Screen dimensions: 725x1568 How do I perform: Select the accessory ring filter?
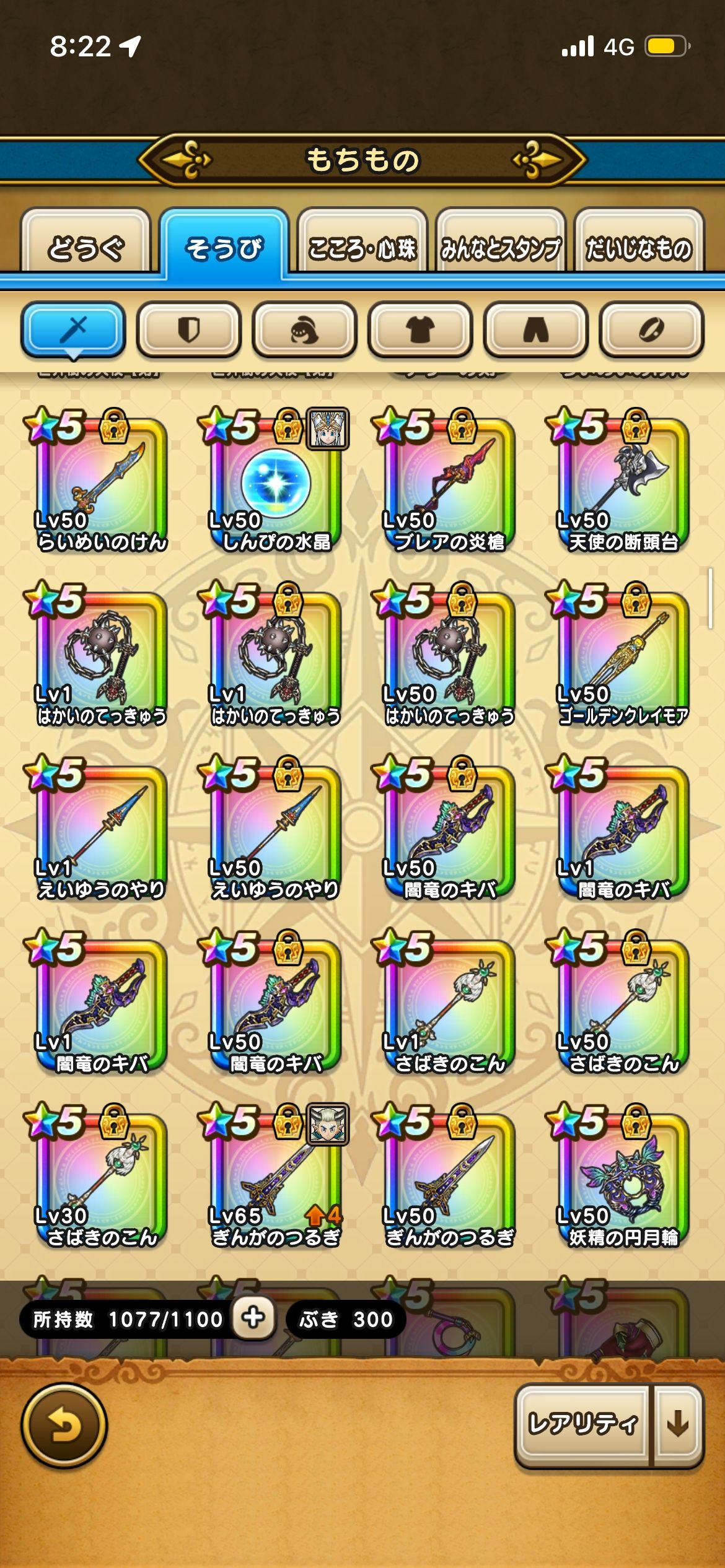tap(651, 329)
